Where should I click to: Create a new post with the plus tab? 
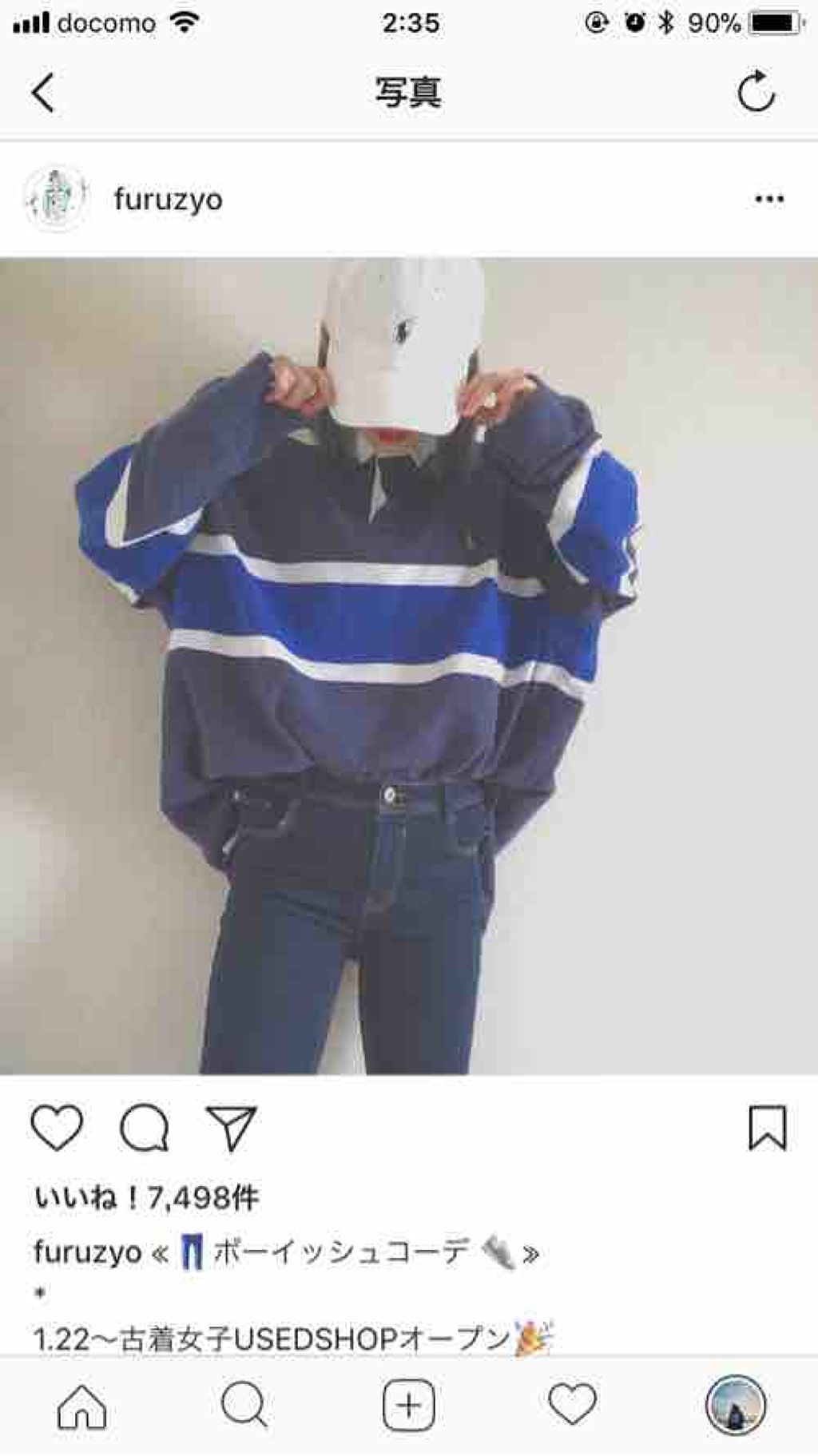[x=409, y=1405]
